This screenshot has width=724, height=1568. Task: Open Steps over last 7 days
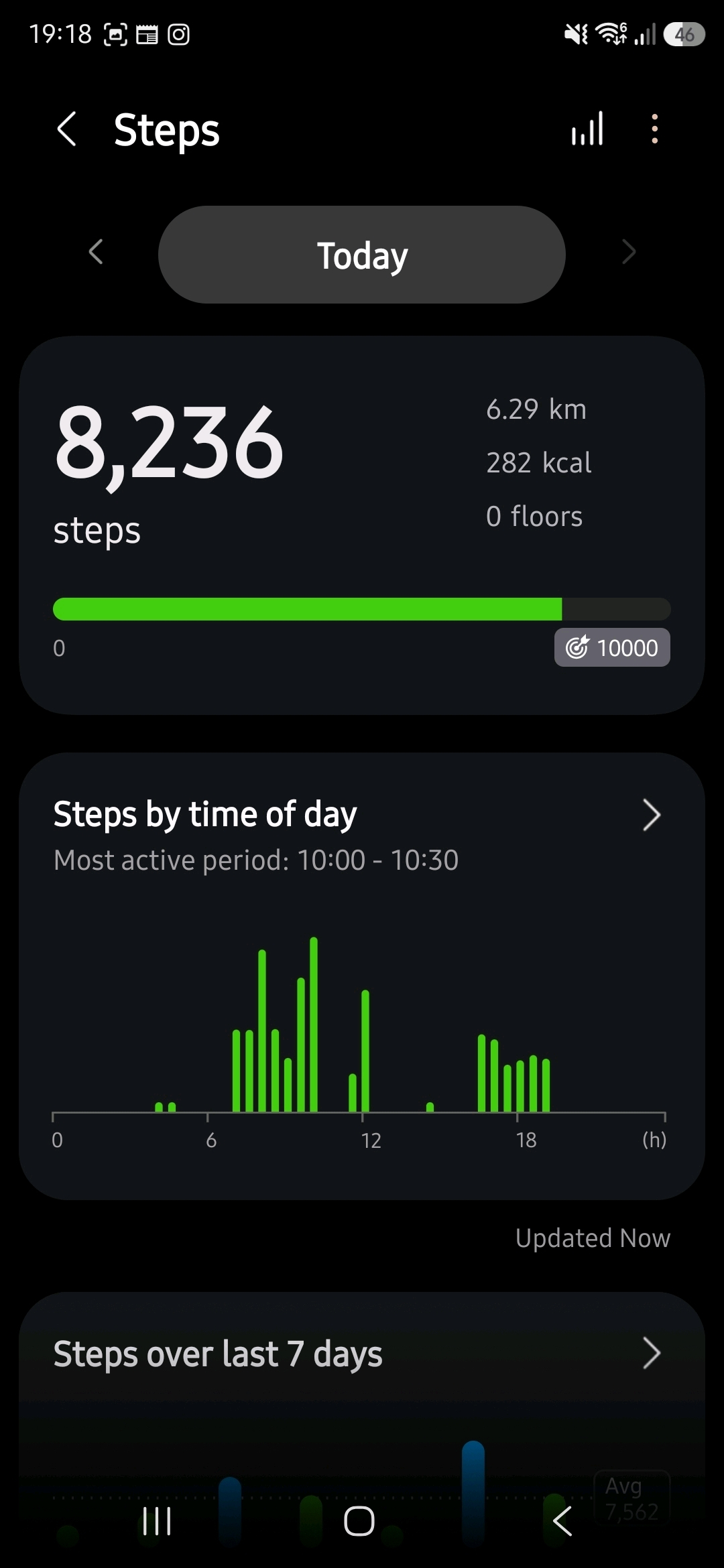362,1354
